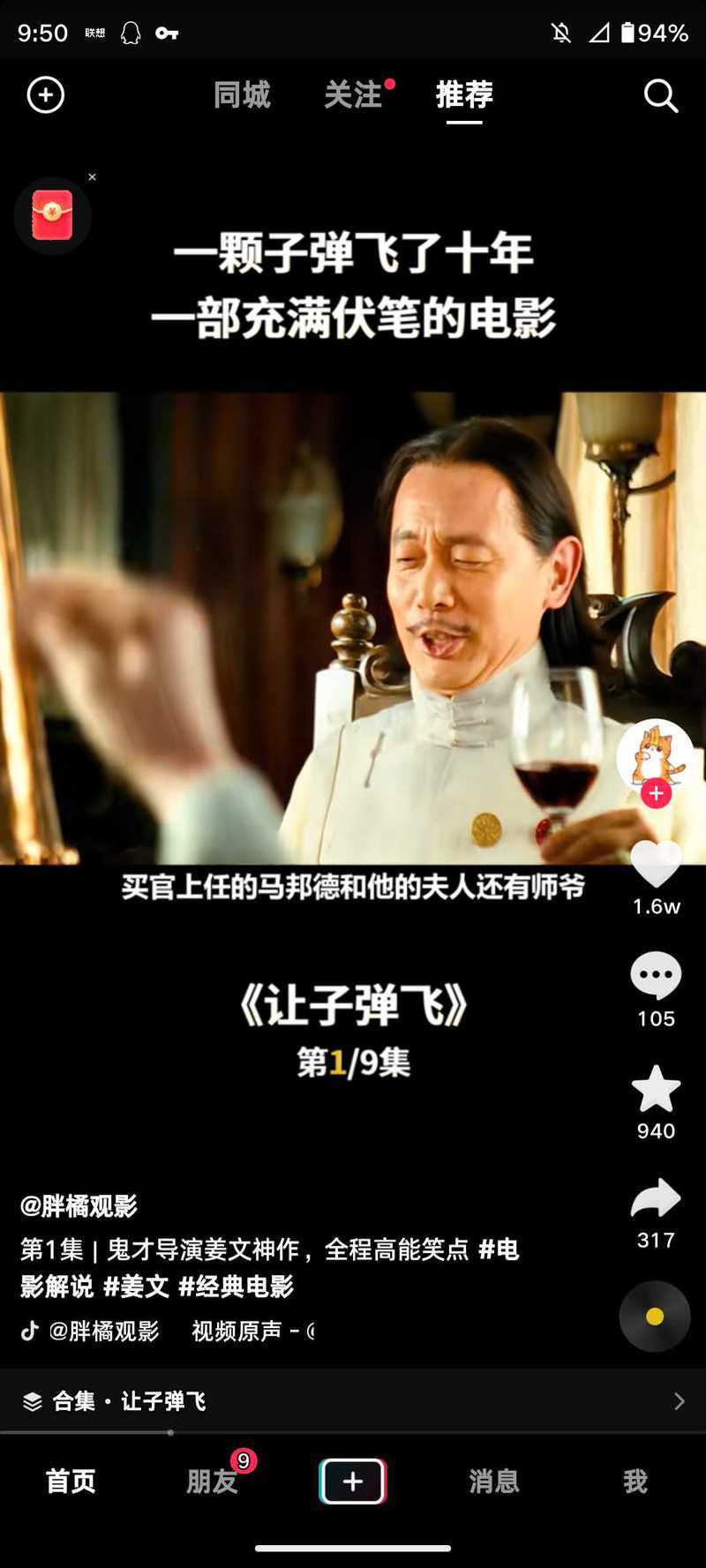This screenshot has width=706, height=1568.
Task: Tap the plus icon in top left
Action: tap(46, 95)
